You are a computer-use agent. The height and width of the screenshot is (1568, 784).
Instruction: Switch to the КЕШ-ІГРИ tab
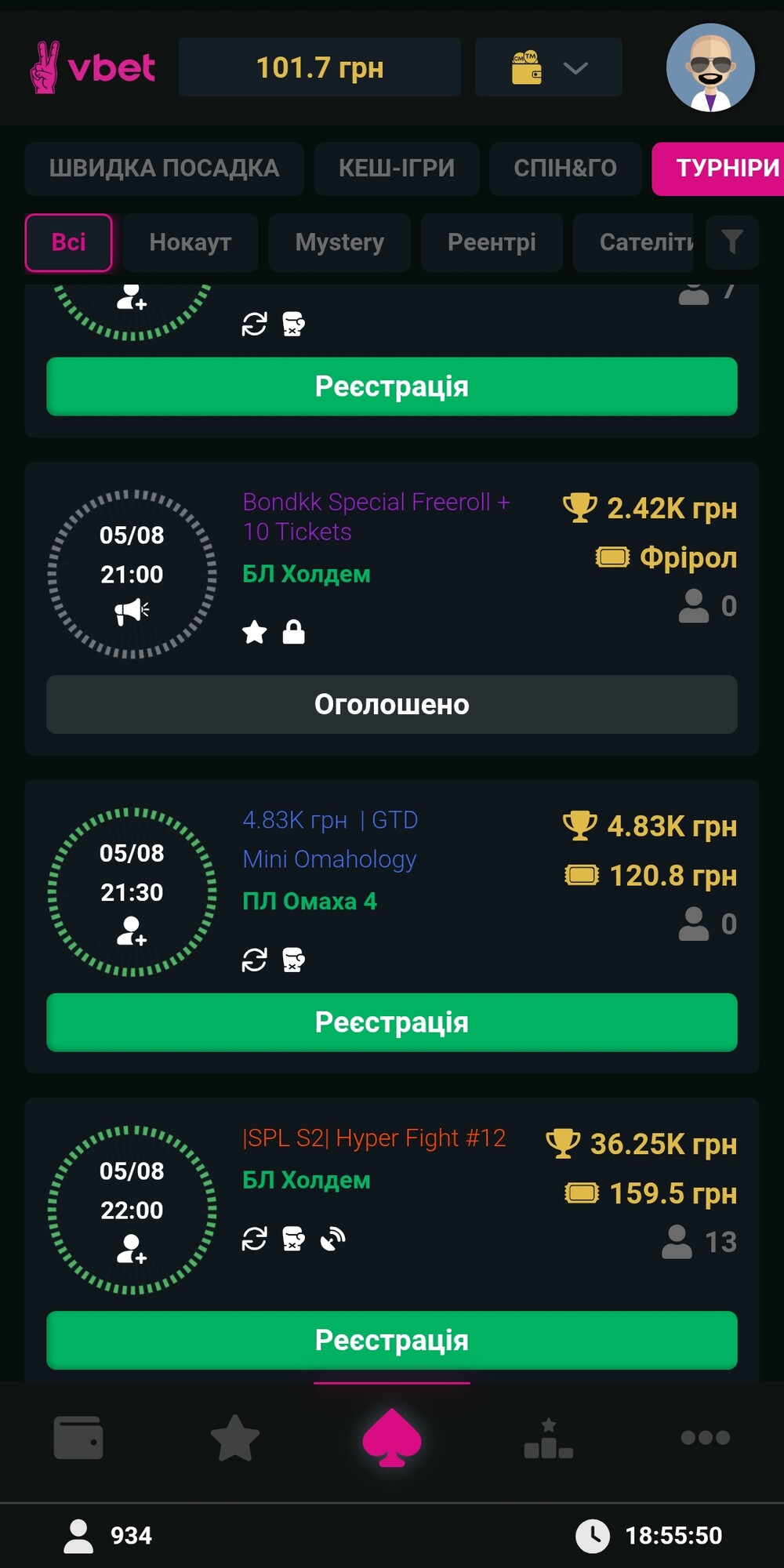[x=397, y=169]
